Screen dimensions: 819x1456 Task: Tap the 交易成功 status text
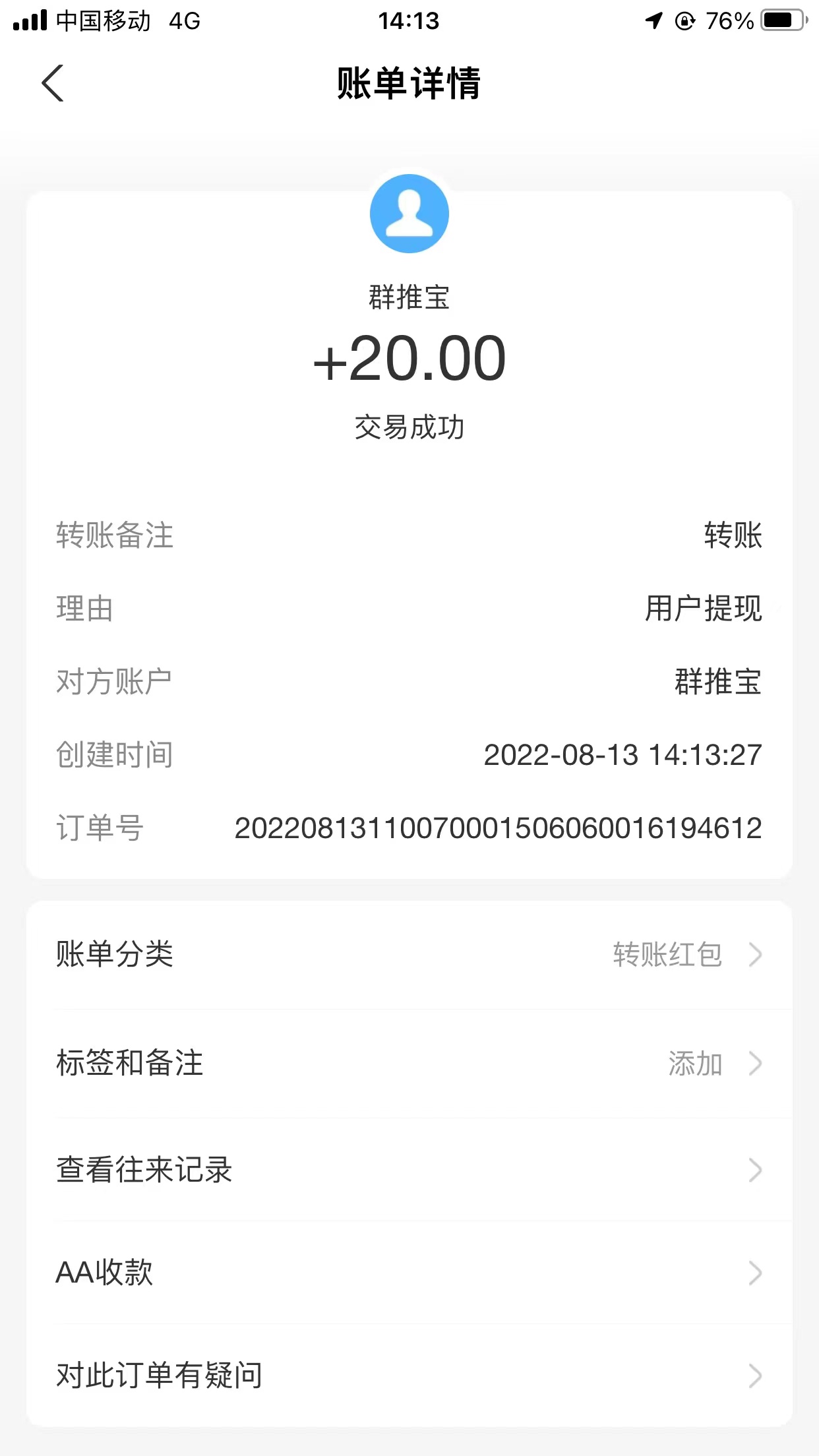click(x=409, y=425)
